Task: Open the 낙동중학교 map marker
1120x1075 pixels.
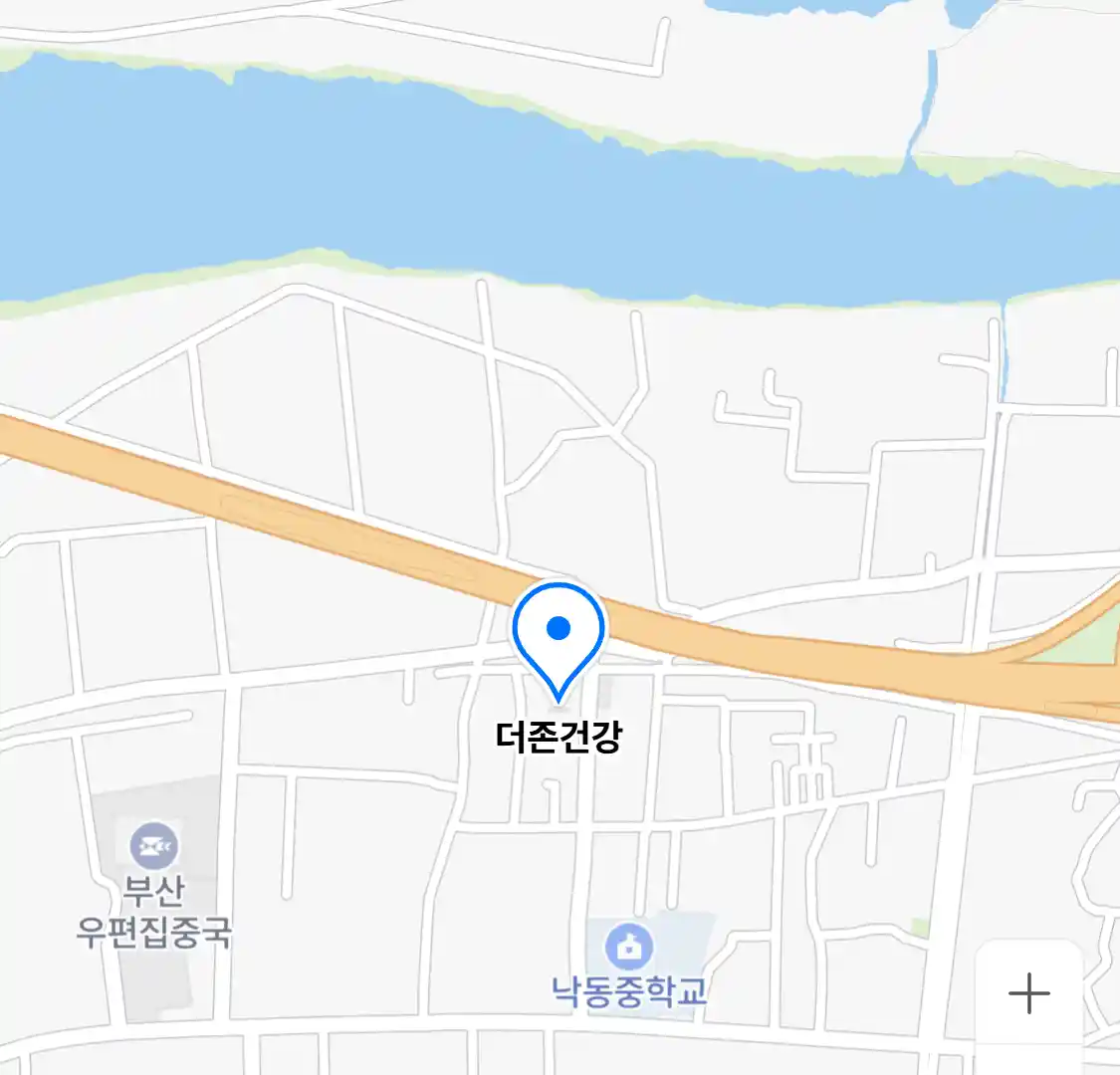Action: (x=628, y=947)
